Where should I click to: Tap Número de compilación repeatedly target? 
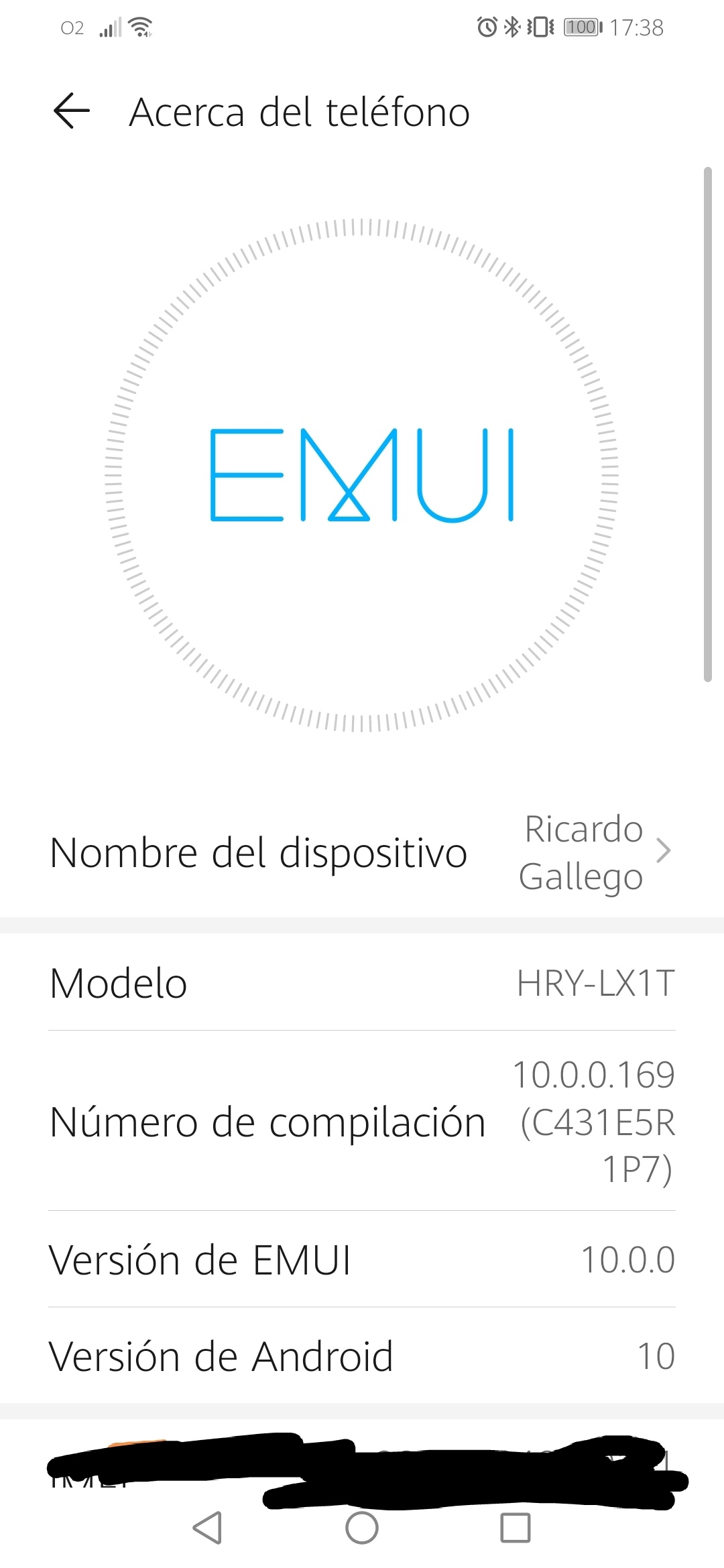(x=362, y=1121)
